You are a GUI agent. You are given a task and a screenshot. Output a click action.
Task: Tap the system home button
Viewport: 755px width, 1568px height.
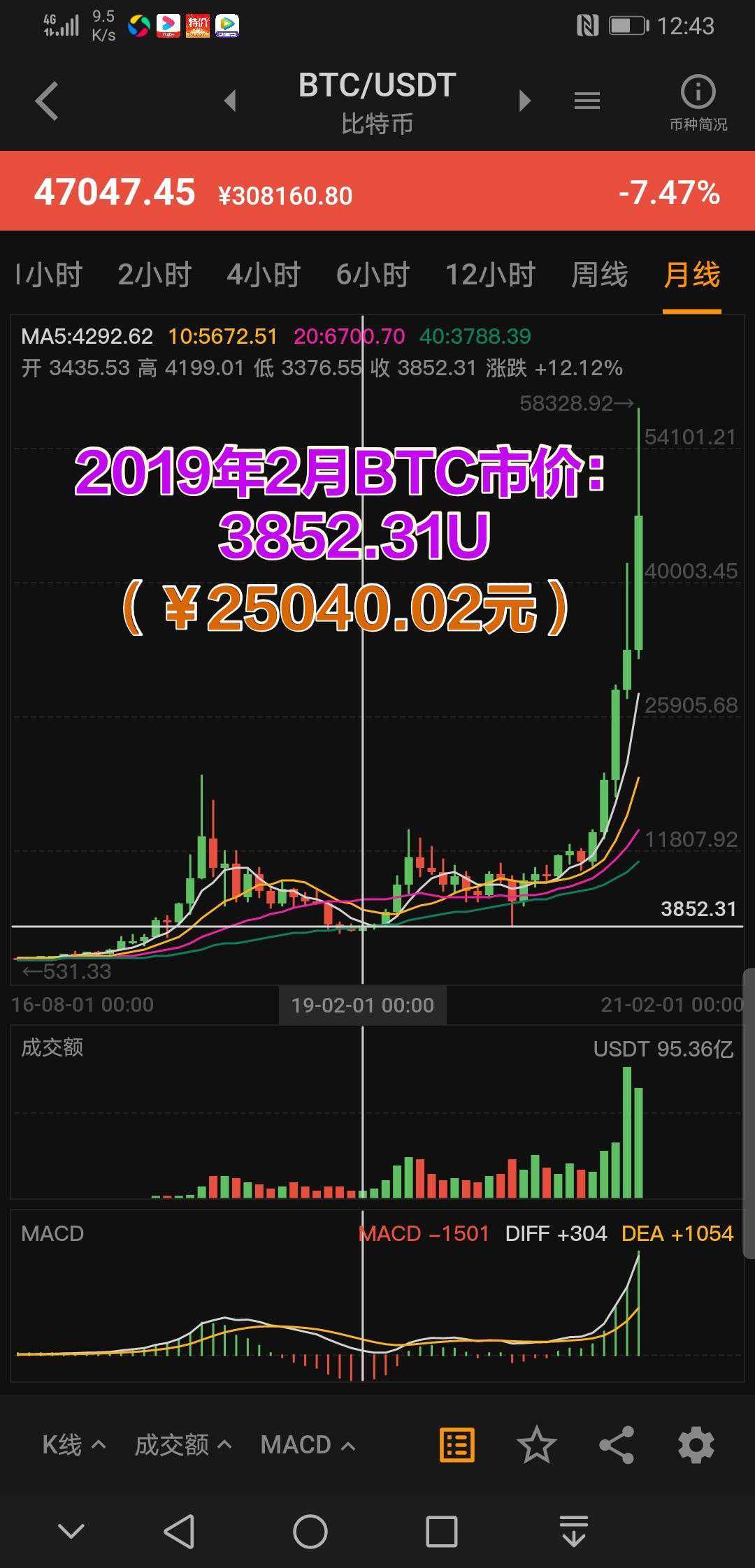[310, 1532]
